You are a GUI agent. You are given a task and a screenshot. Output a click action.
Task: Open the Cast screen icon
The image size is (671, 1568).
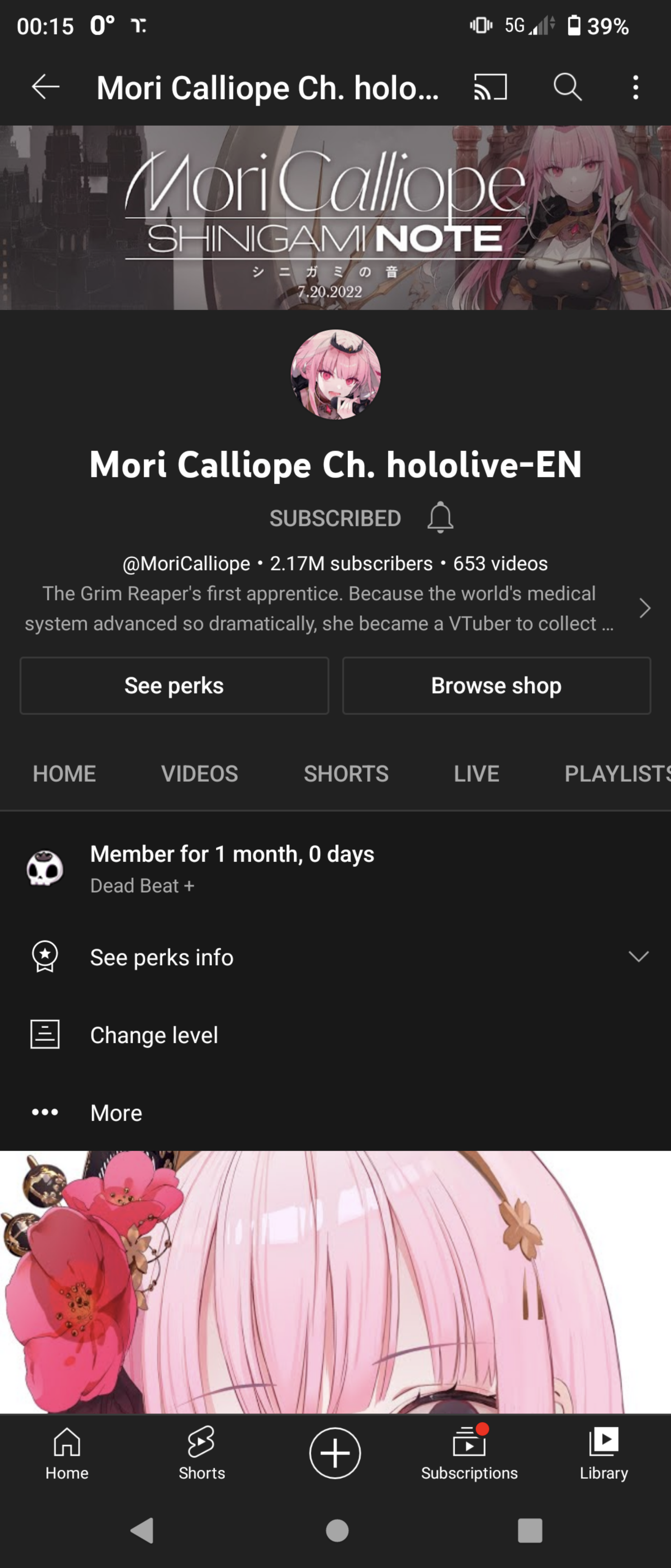(490, 87)
